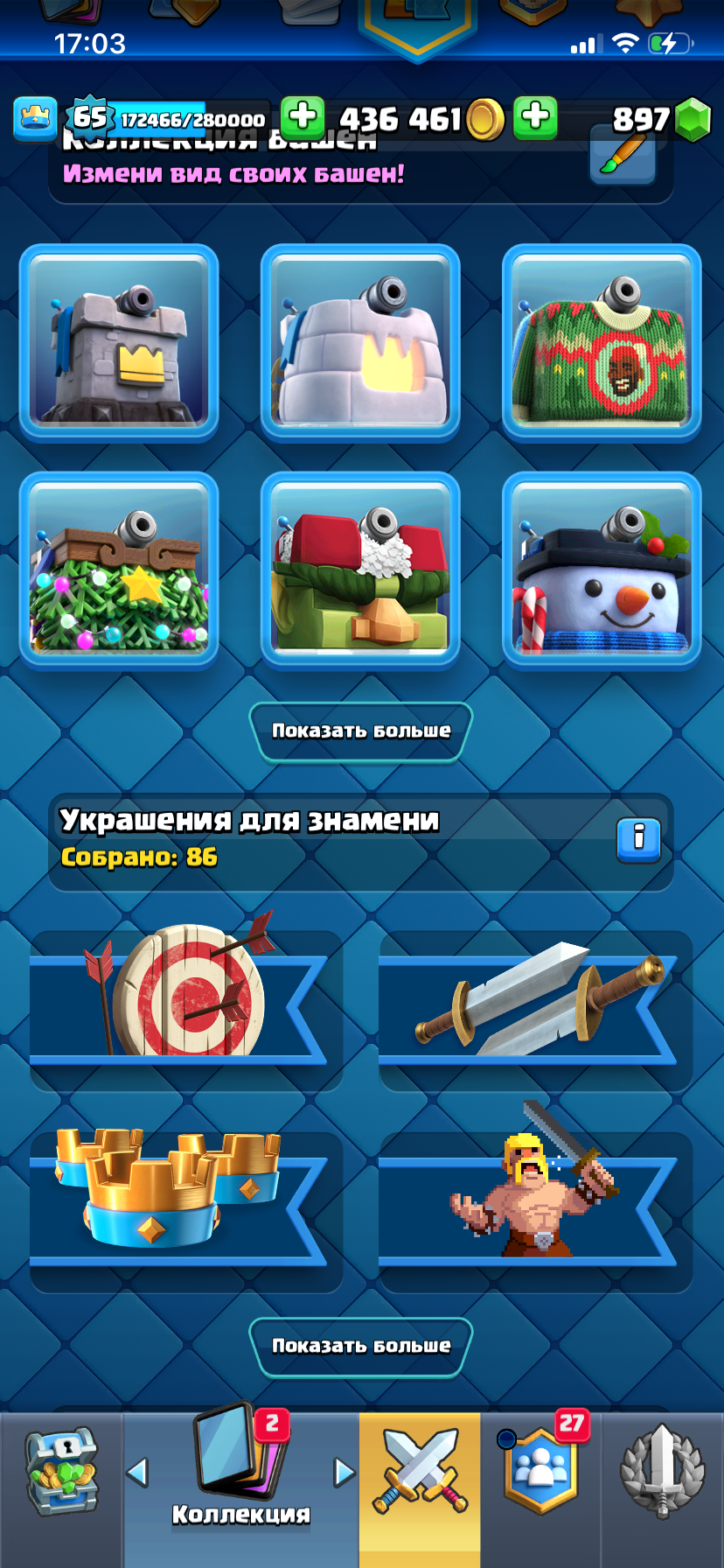Choose the Christmas tree tower skin
Image resolution: width=724 pixels, height=1568 pixels.
(120, 570)
